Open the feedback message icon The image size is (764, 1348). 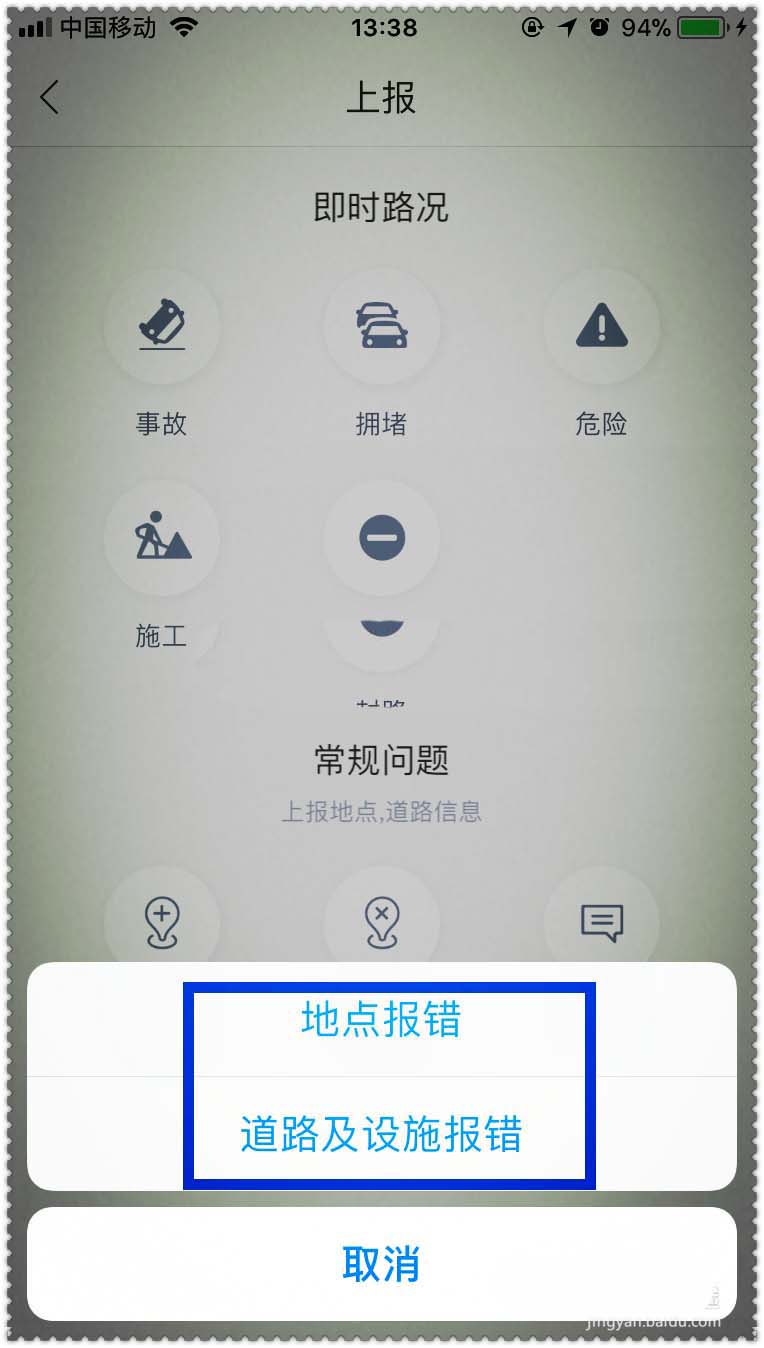tap(601, 921)
